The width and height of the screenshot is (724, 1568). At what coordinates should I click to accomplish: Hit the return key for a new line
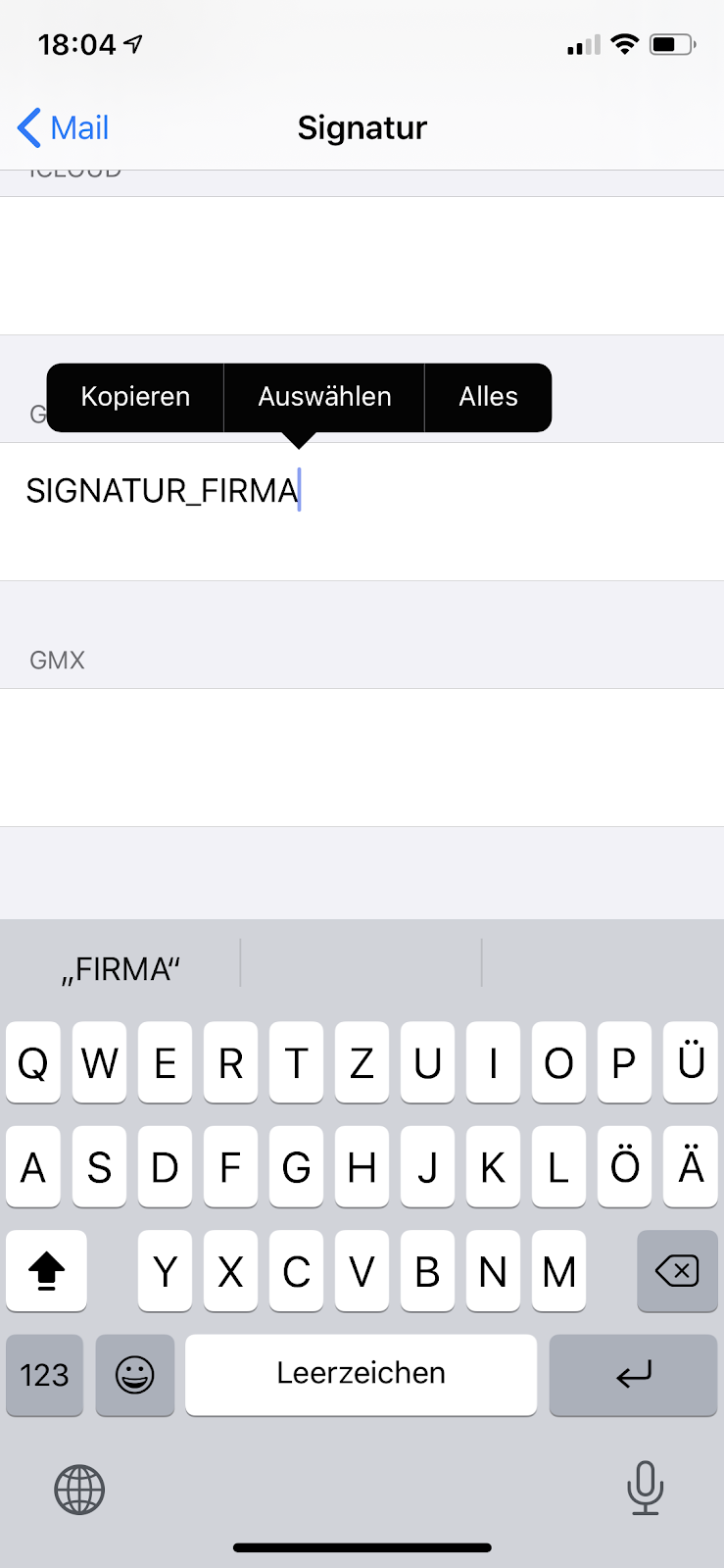(x=633, y=1375)
